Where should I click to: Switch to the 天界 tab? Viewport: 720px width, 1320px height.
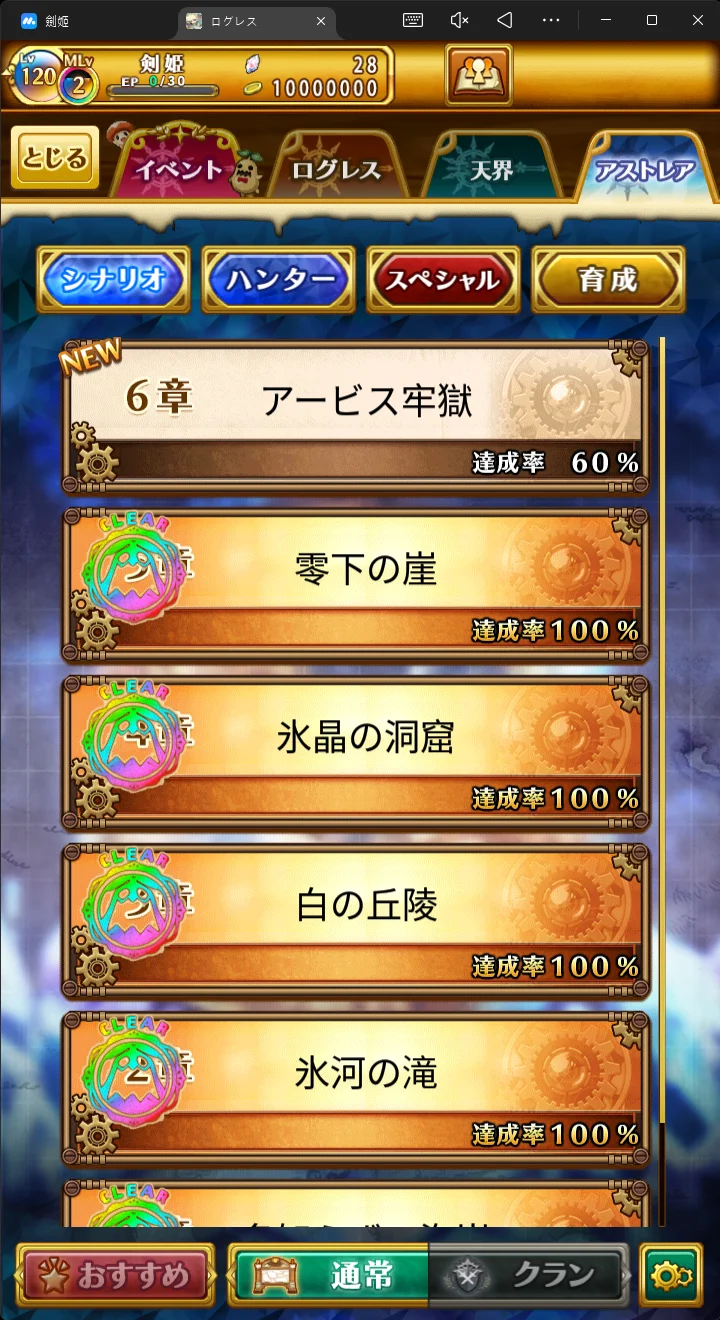(x=490, y=170)
